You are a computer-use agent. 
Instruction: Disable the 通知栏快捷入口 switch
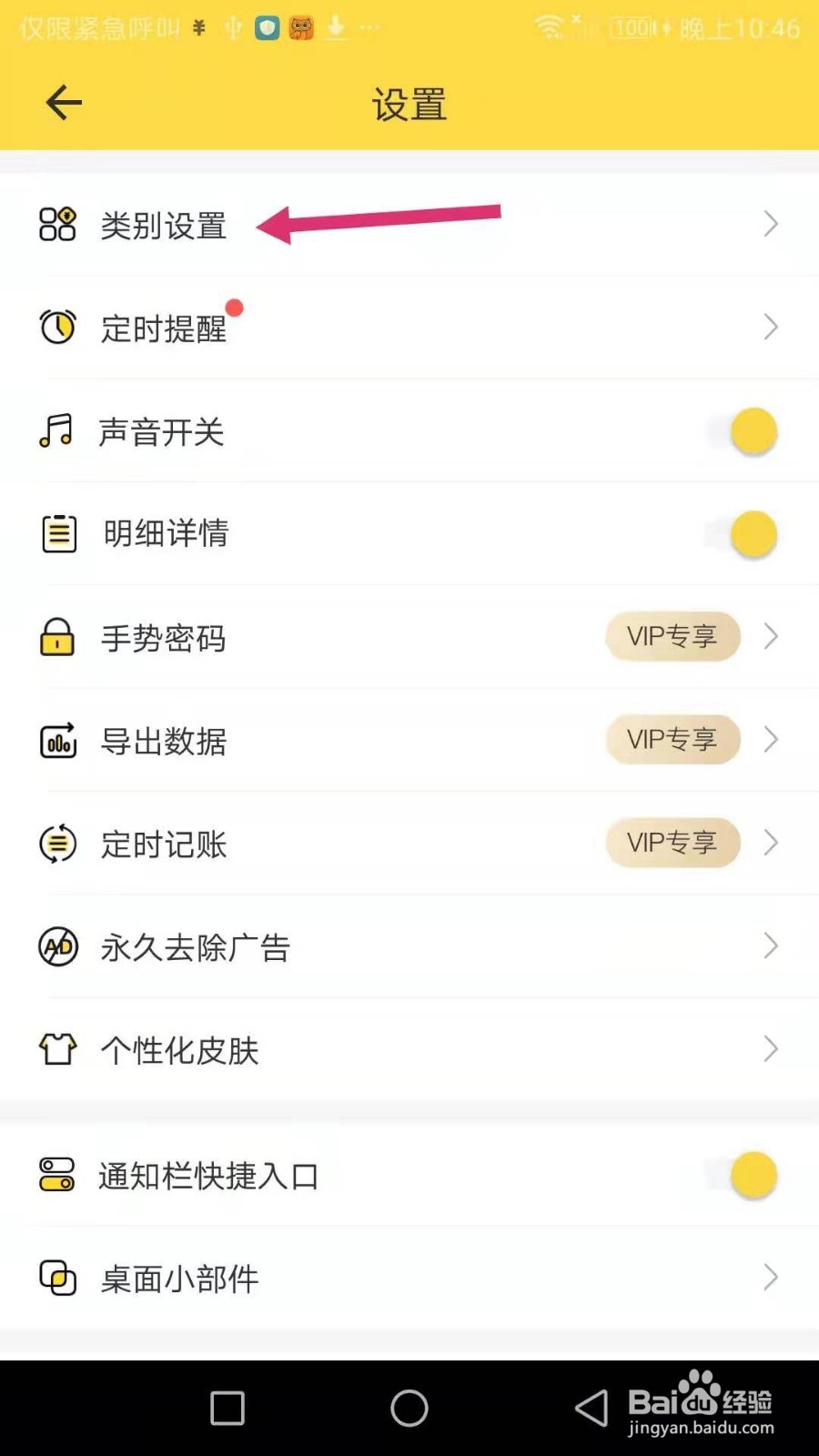click(x=743, y=1175)
